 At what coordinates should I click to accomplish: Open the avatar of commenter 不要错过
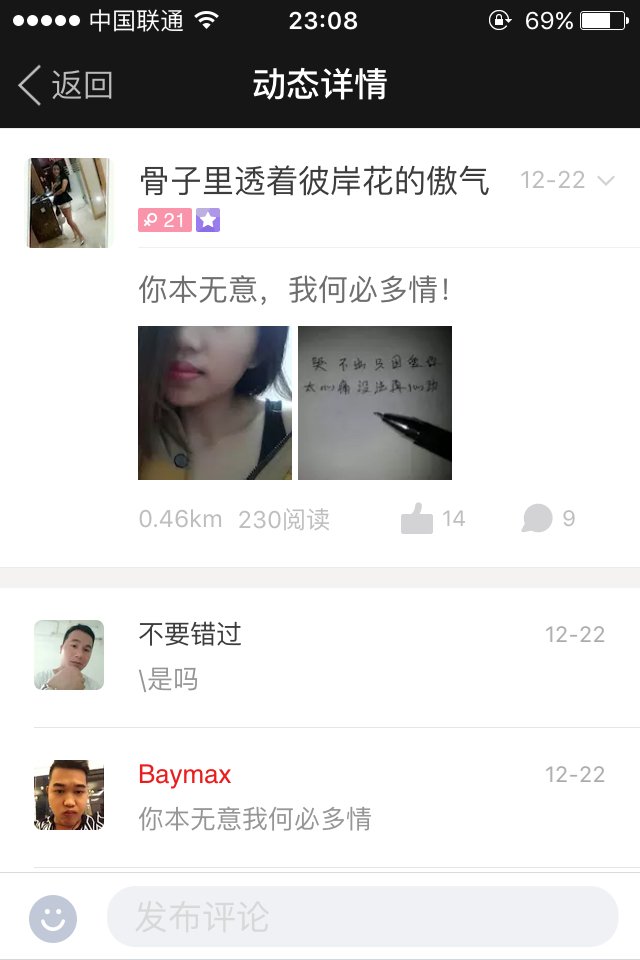tap(69, 655)
